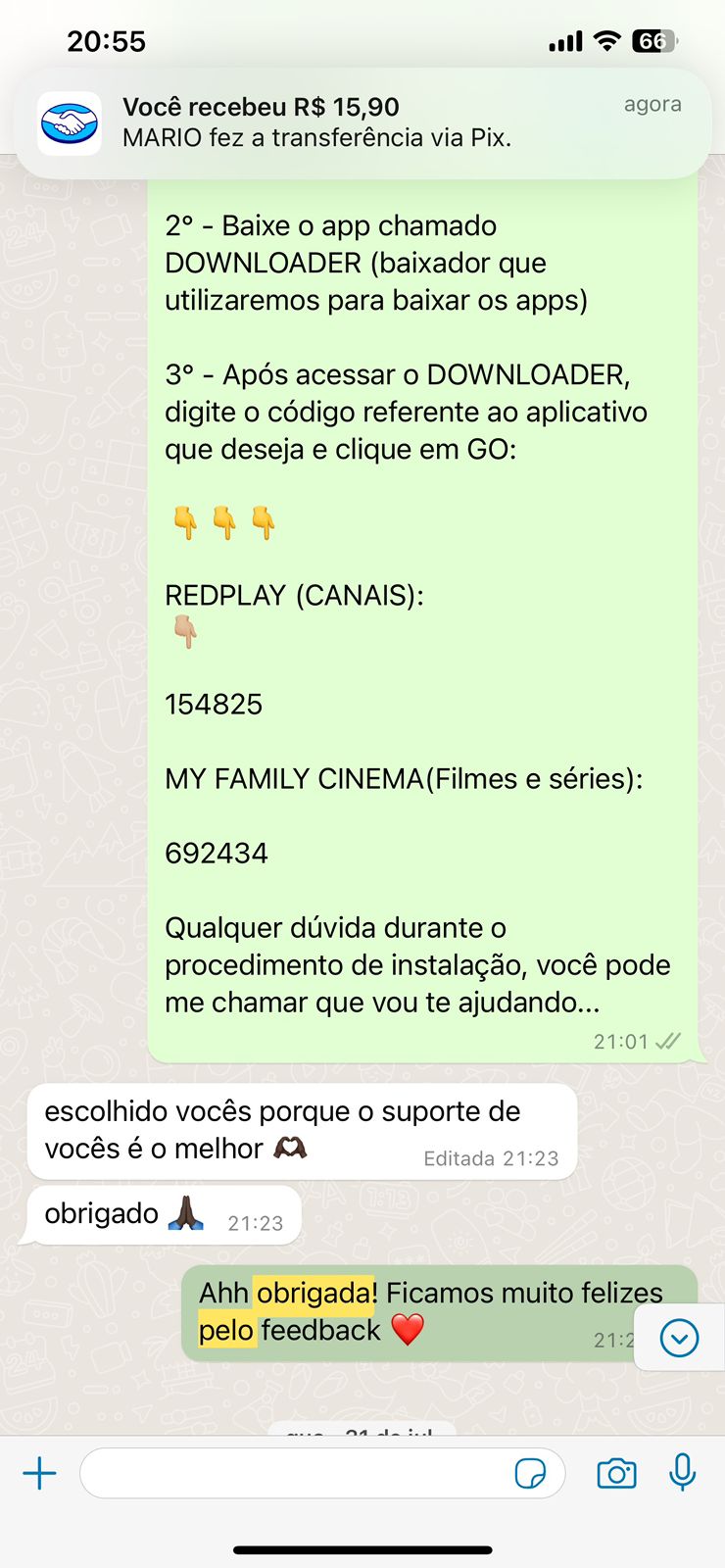Tap the plus attachment button
This screenshot has height=1568, width=725.
[40, 1473]
